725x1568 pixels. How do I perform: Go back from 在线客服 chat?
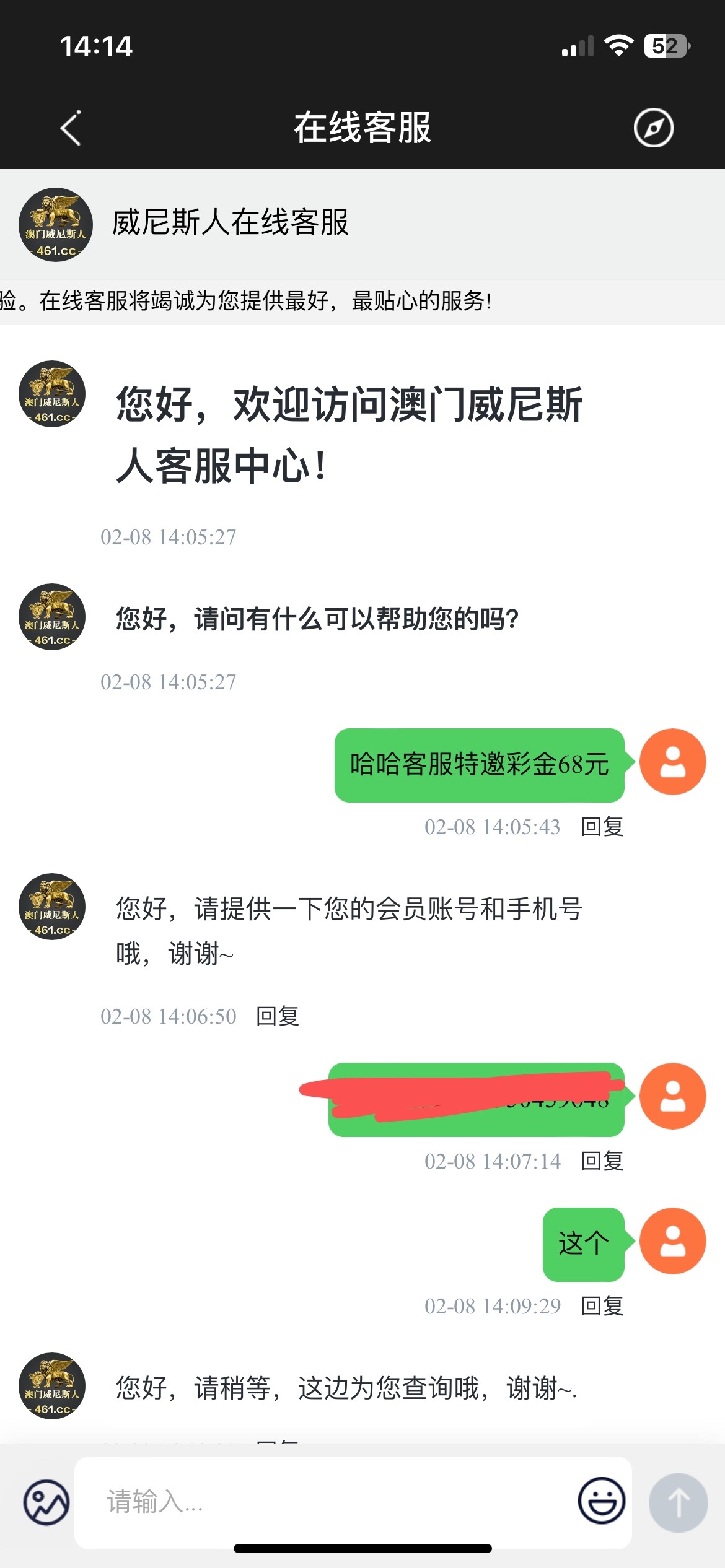pyautogui.click(x=71, y=128)
